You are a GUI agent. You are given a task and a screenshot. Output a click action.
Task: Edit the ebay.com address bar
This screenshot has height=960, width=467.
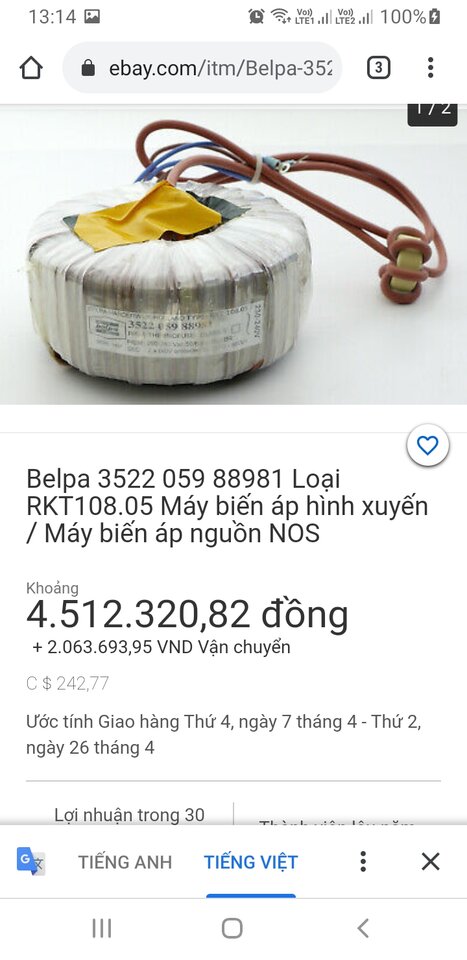(202, 68)
